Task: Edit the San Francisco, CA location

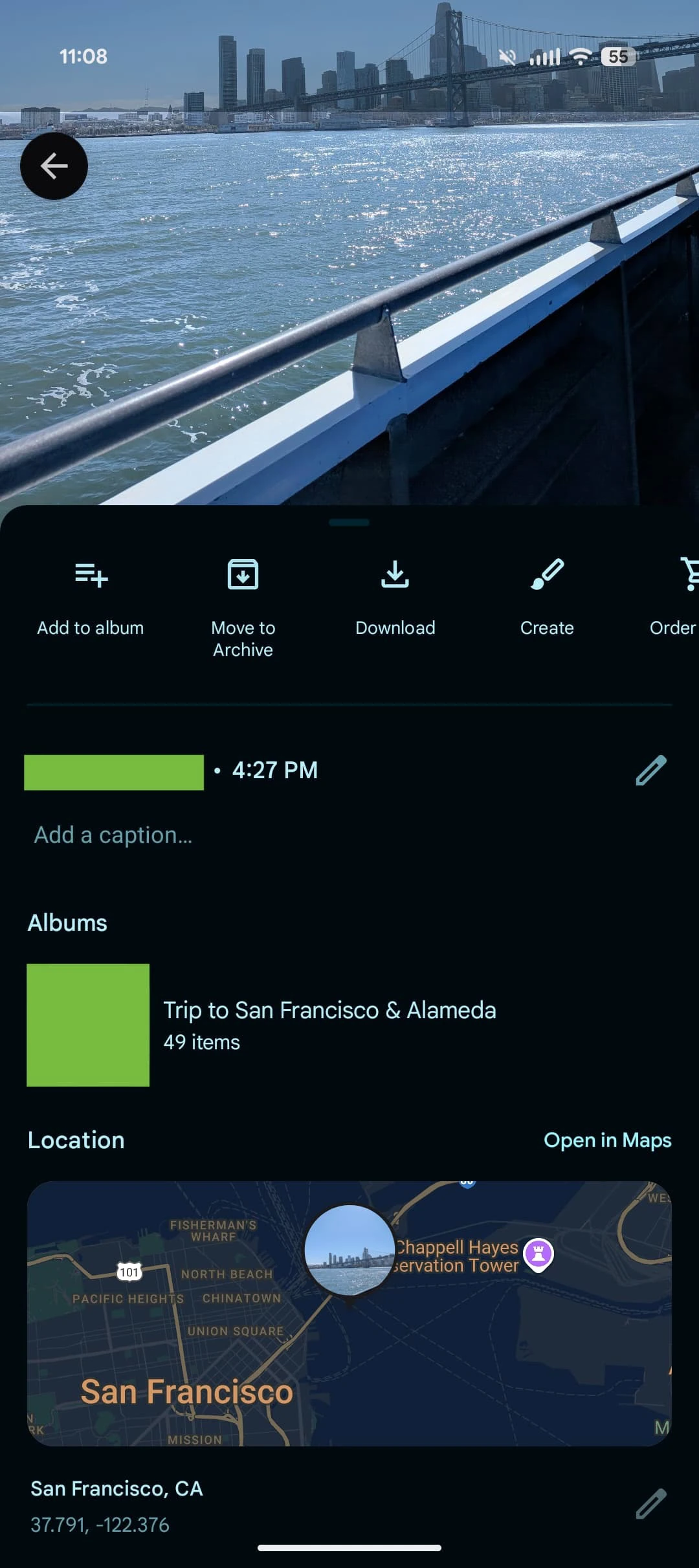Action: (x=650, y=1504)
